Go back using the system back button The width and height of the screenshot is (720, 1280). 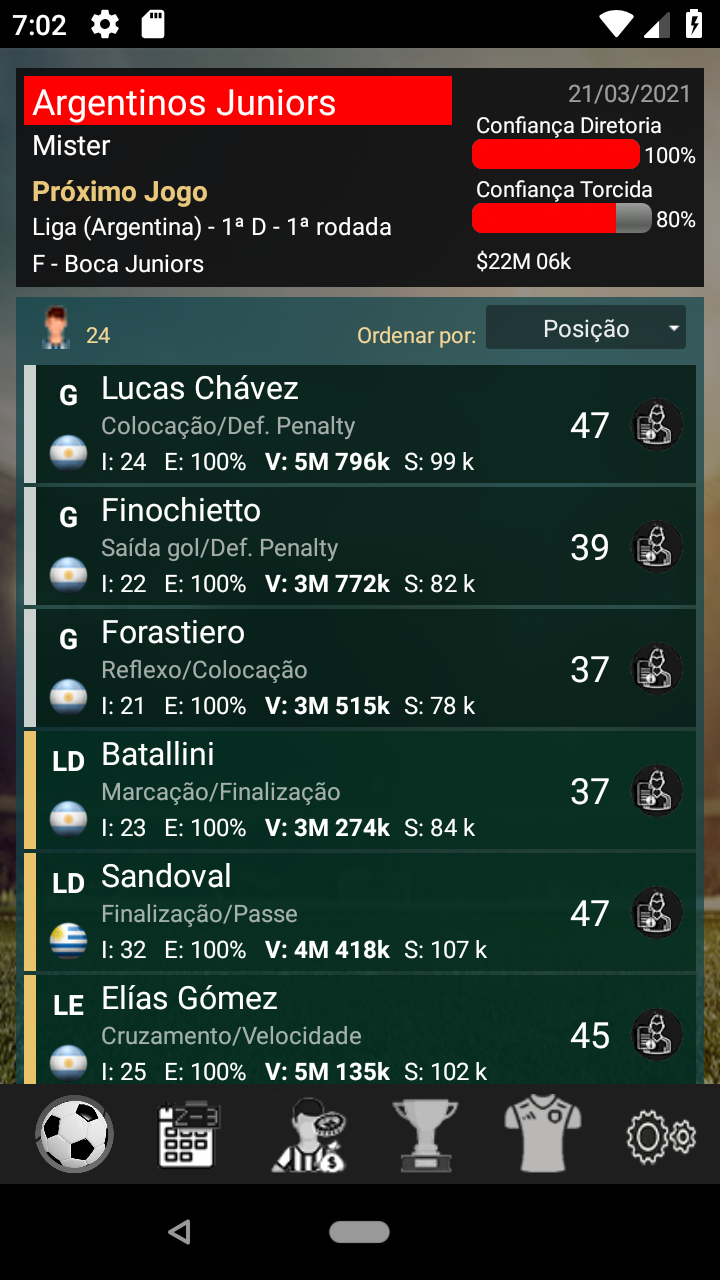point(180,1232)
